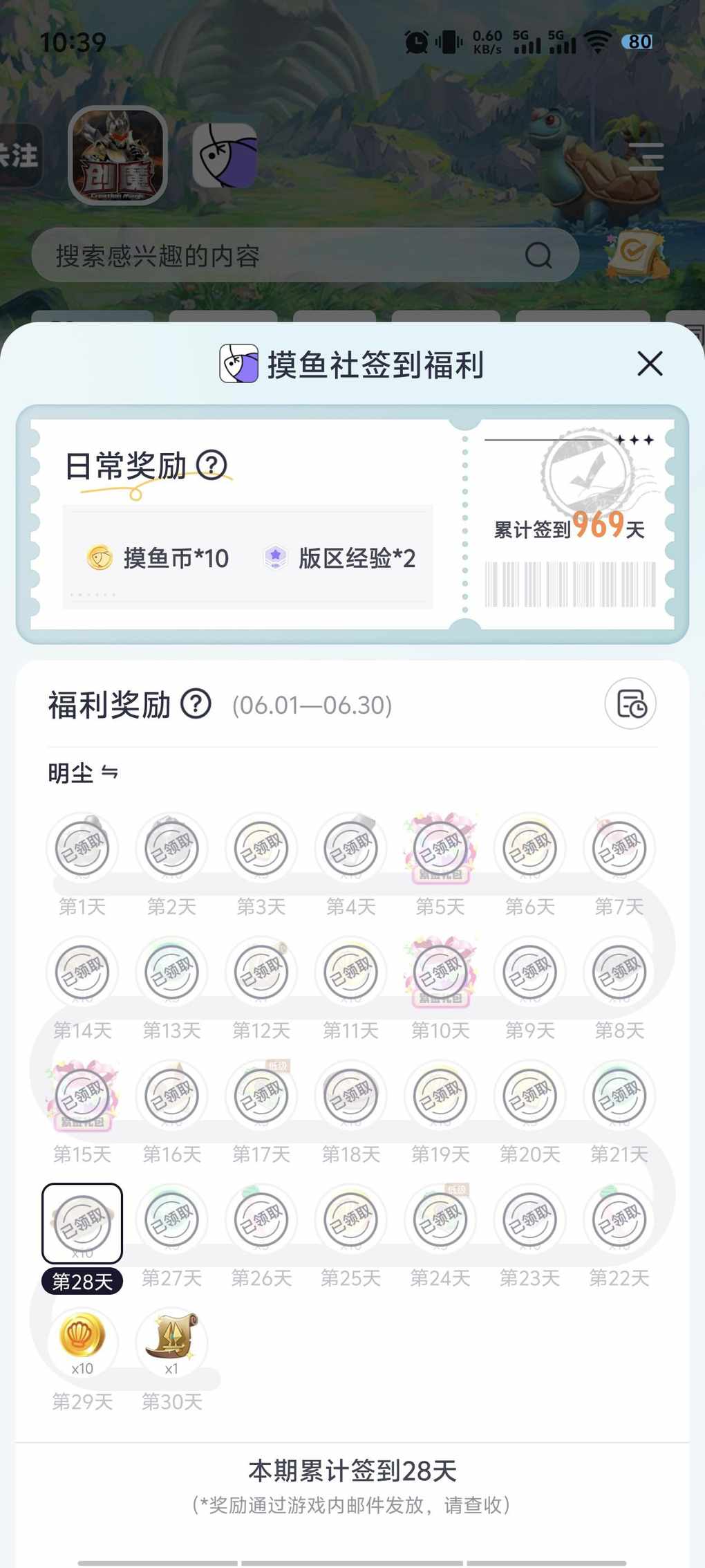Close the 摸鱼社签到福利 sign-in sheet

click(x=649, y=363)
